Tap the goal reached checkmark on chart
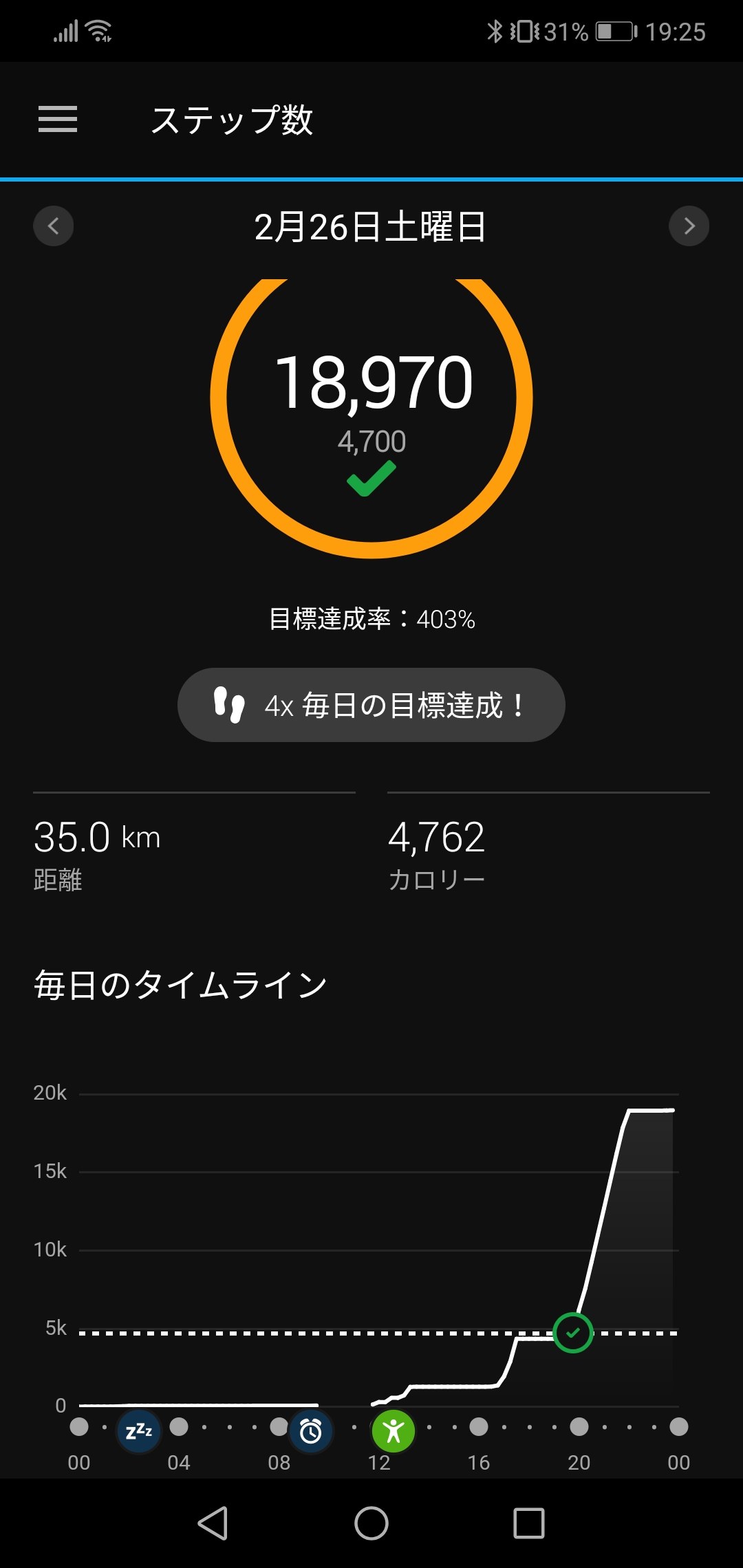Screen dimensions: 743x1568 click(573, 1333)
